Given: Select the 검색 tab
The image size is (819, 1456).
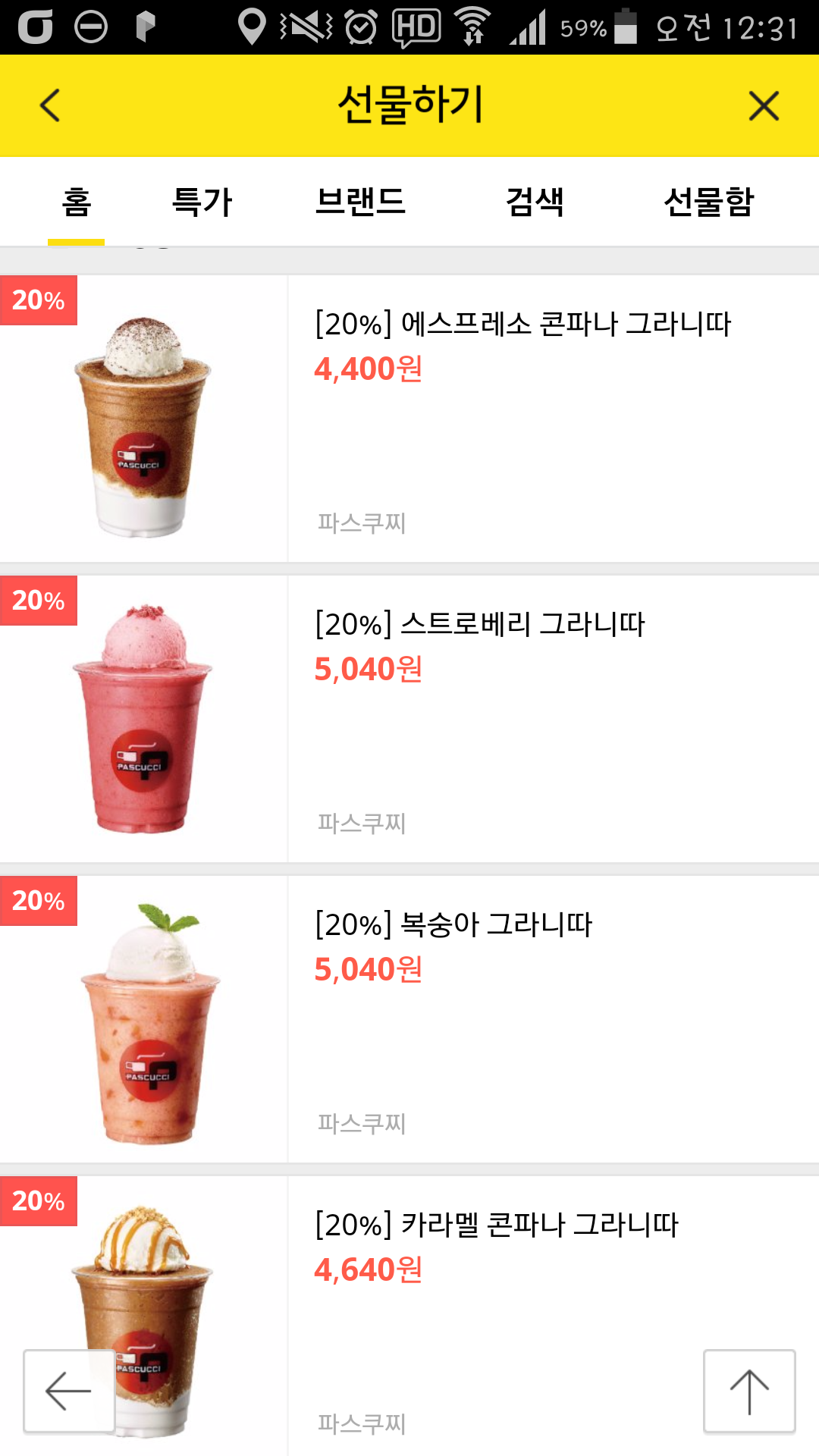Looking at the screenshot, I should click(x=535, y=202).
